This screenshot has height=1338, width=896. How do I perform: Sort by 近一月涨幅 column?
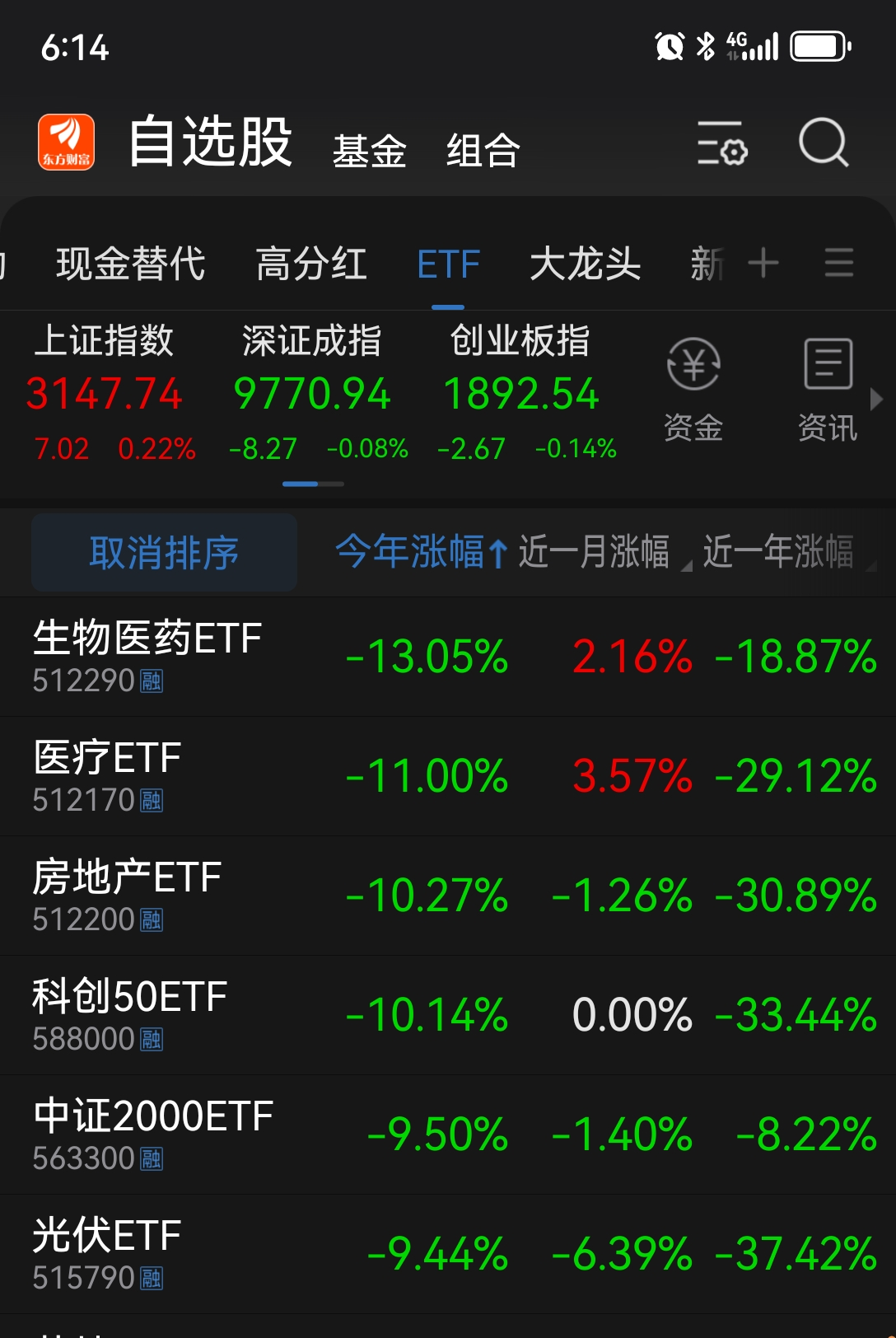tap(595, 552)
